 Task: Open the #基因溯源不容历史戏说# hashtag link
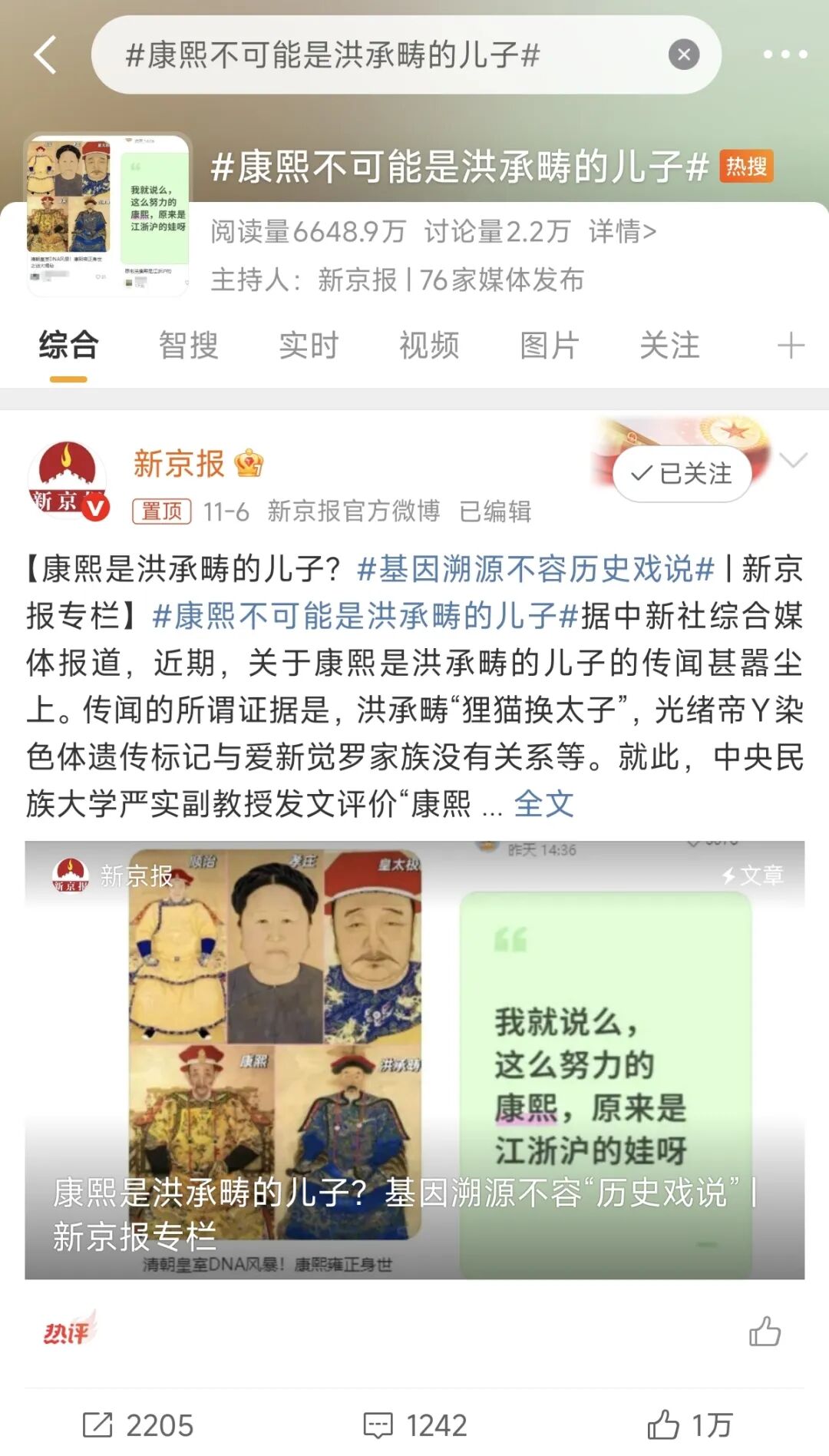point(536,569)
